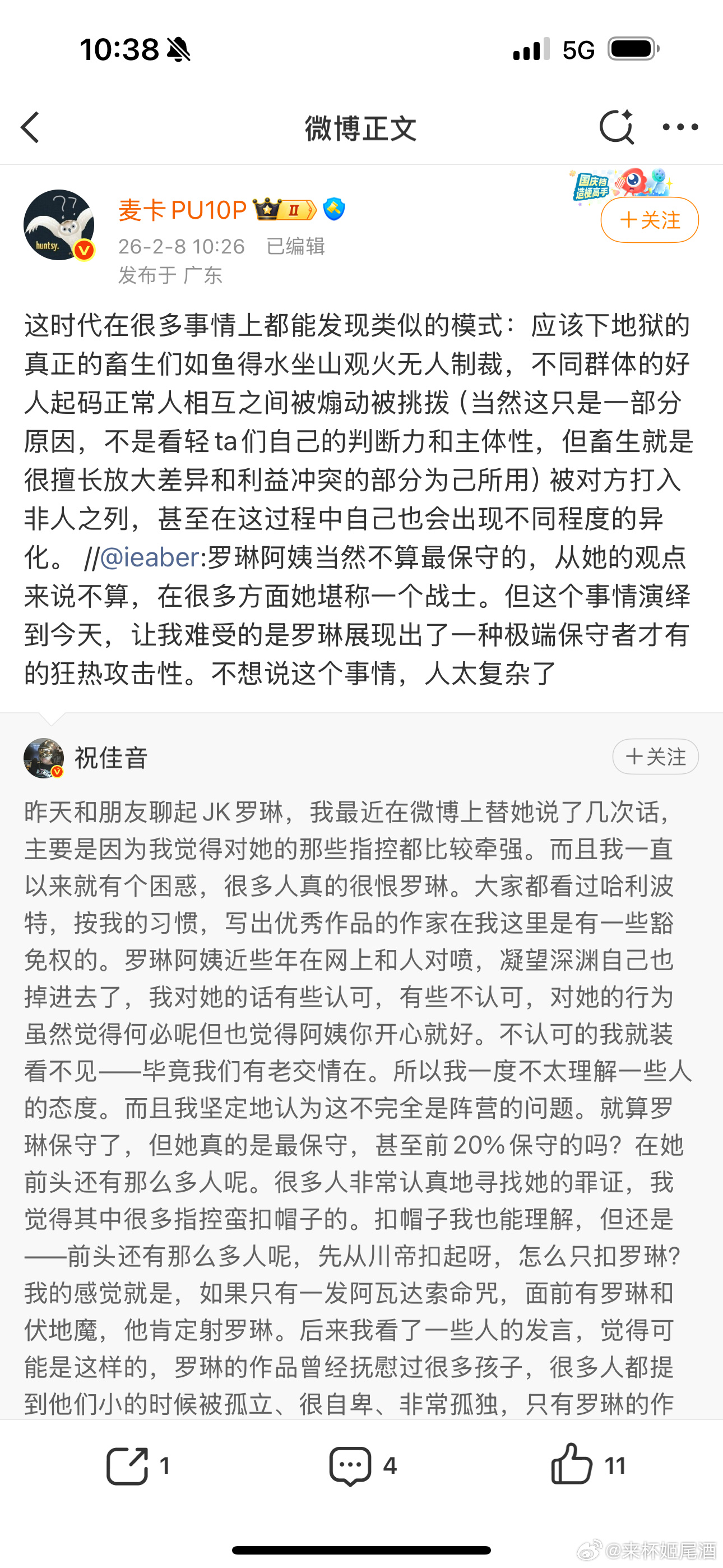Go back from the Weibo post
This screenshot has height=1568, width=723.
point(30,127)
